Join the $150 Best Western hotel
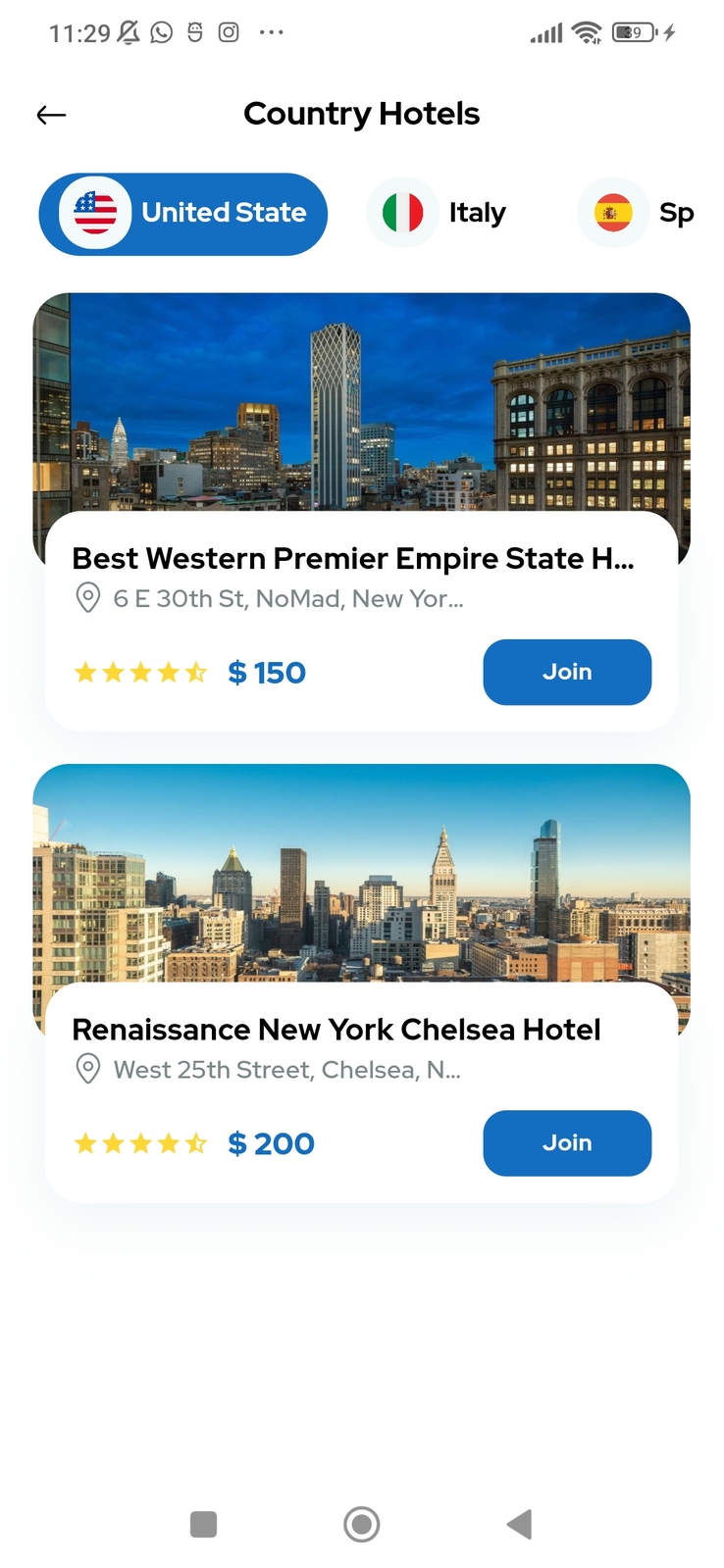 click(566, 672)
